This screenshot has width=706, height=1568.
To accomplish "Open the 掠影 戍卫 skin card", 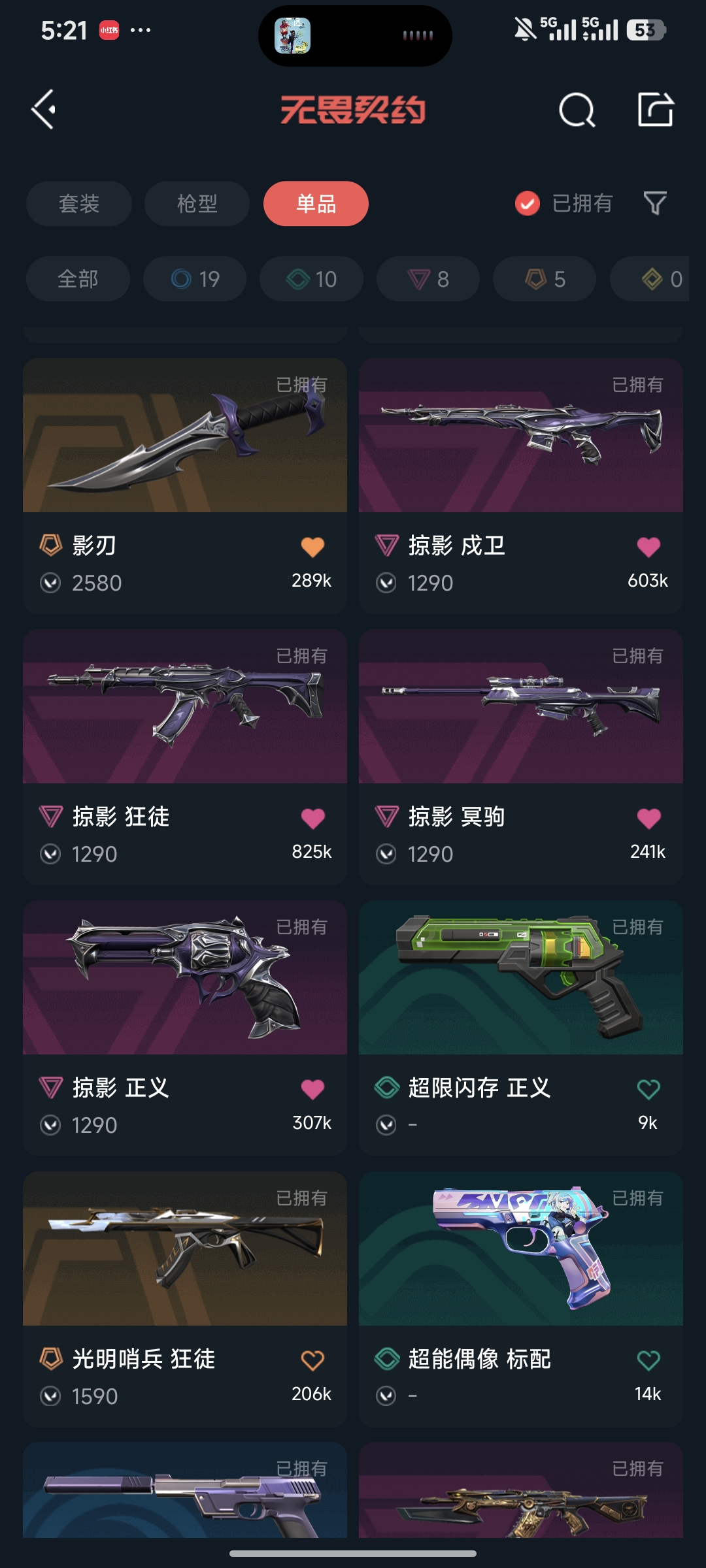I will pyautogui.click(x=521, y=457).
